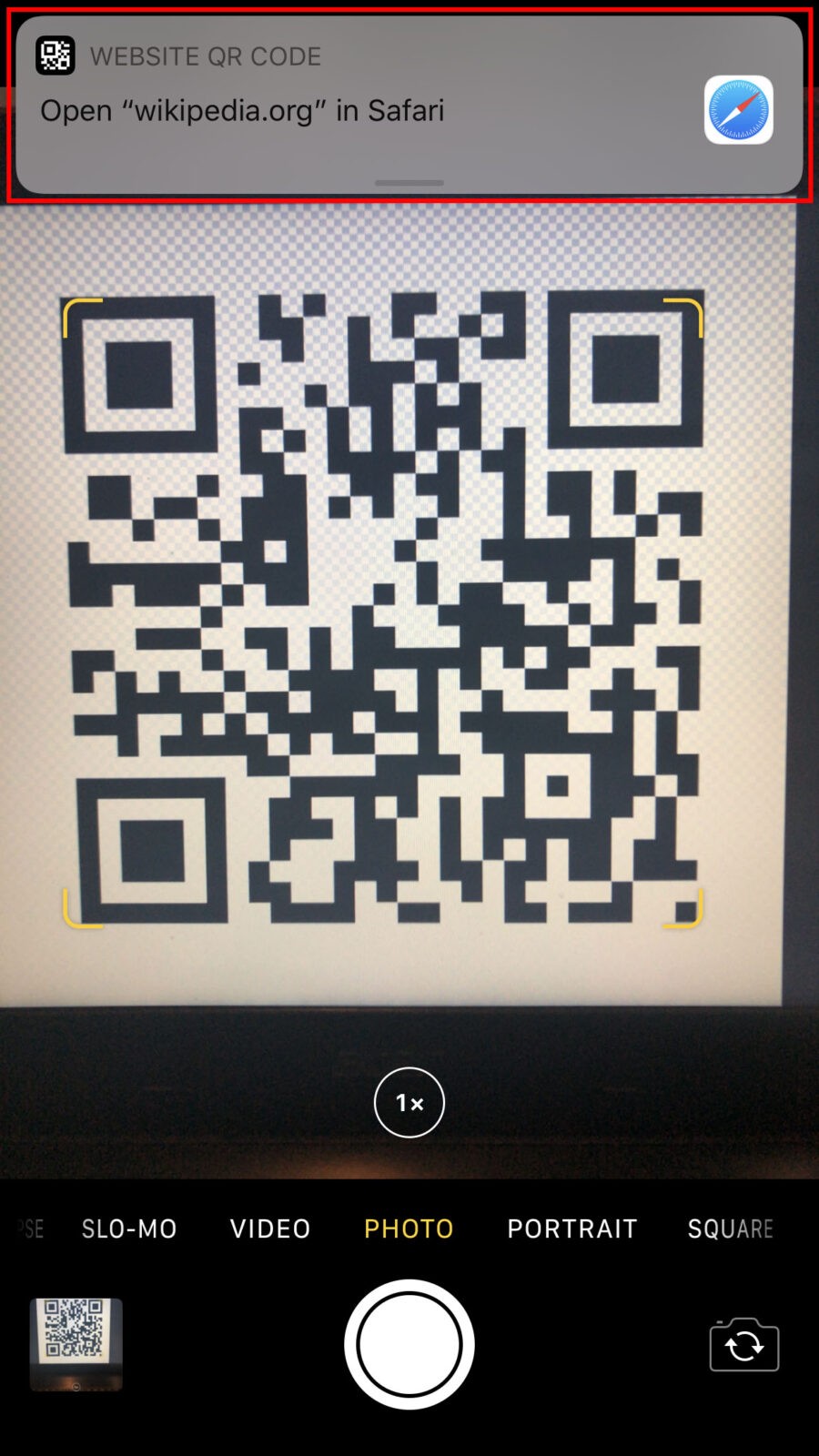
Task: Toggle zoom level with the 1x button
Action: click(x=409, y=1102)
